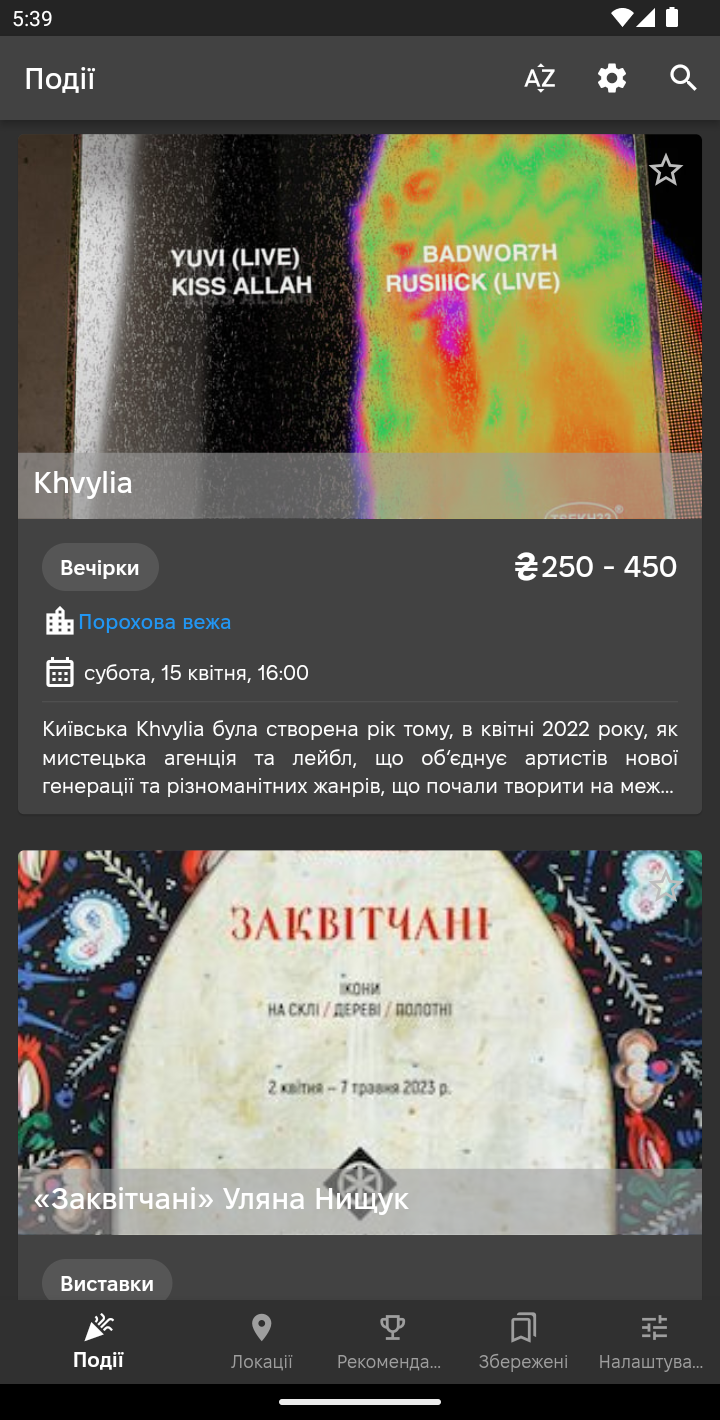Open the «Заквітчані» Уляна Нищук event
The width and height of the screenshot is (720, 1420).
pos(360,1040)
